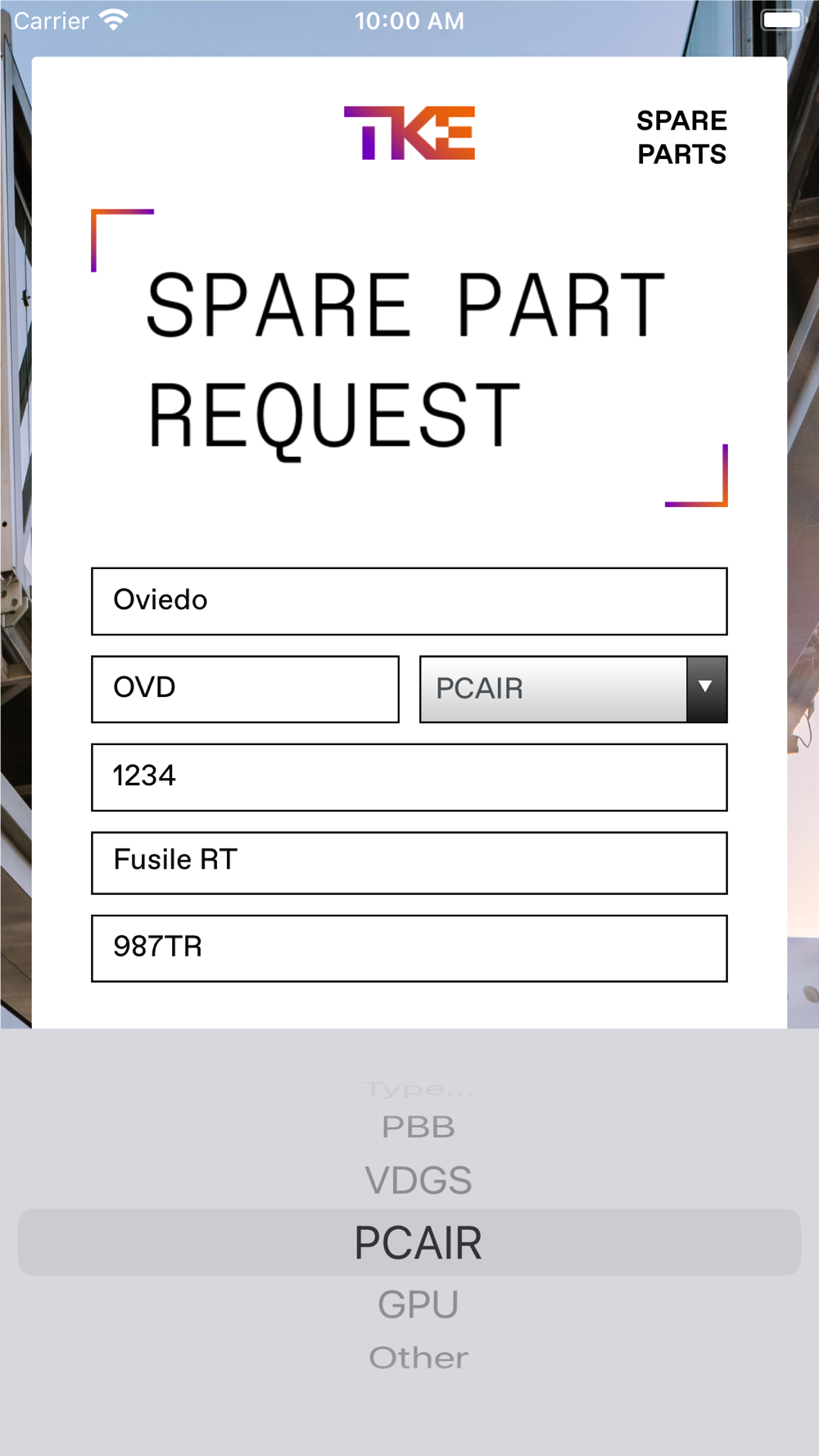
Task: Open the PCAIR type dropdown
Action: 573,689
